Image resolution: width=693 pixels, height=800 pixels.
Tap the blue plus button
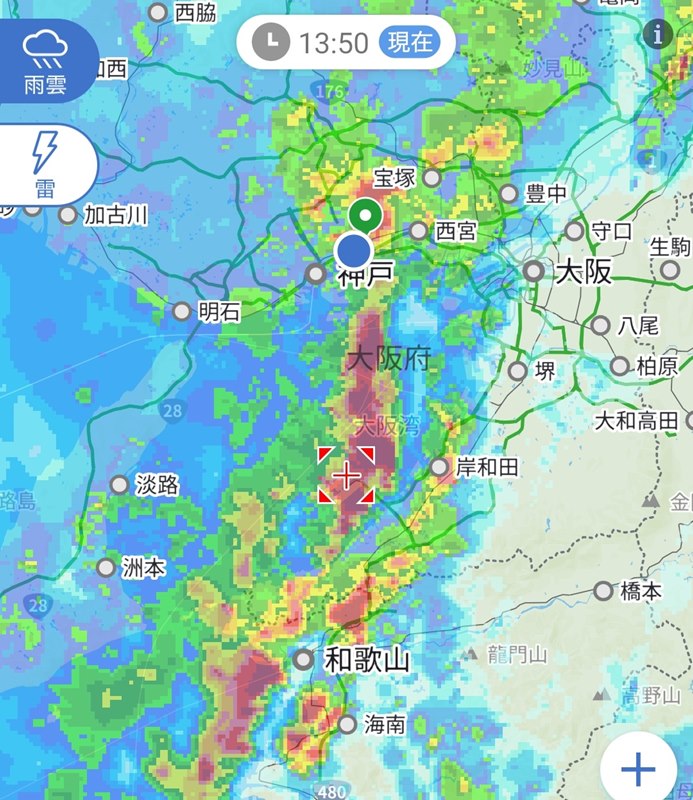638,768
